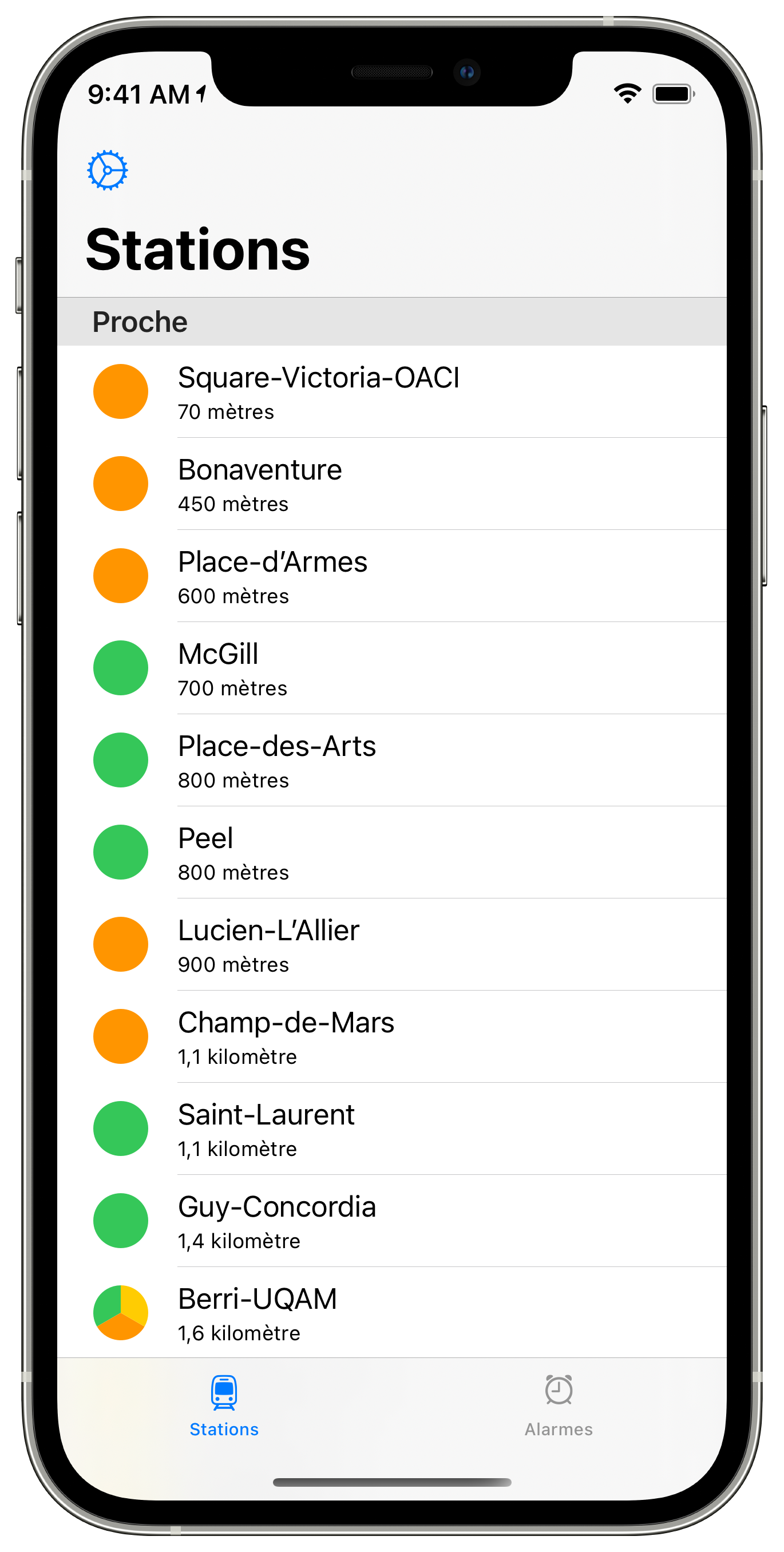Select Lucien-L'Allier station
The height and width of the screenshot is (1552, 784).
click(391, 945)
